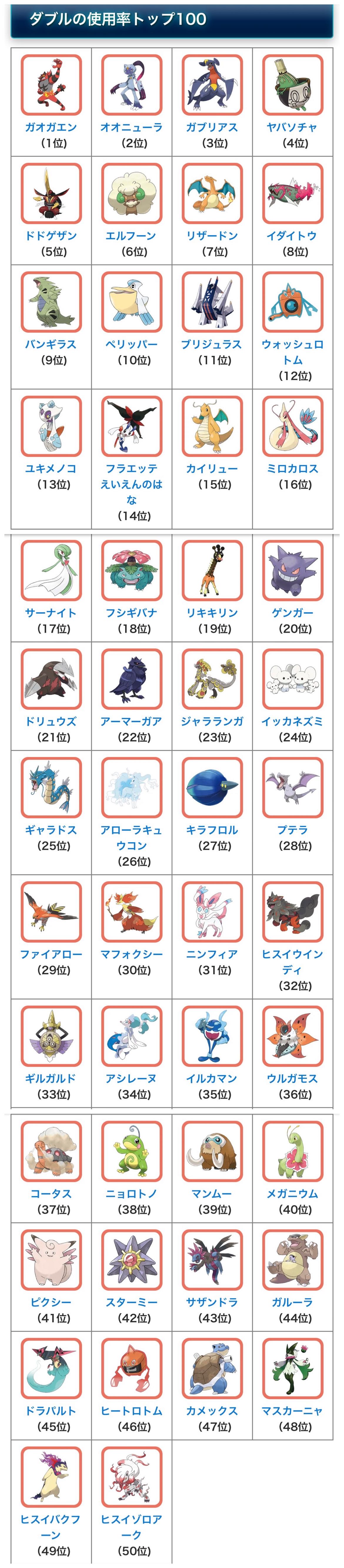Tap the ヤバソチャ entry
The width and height of the screenshot is (344, 1568).
tap(292, 127)
